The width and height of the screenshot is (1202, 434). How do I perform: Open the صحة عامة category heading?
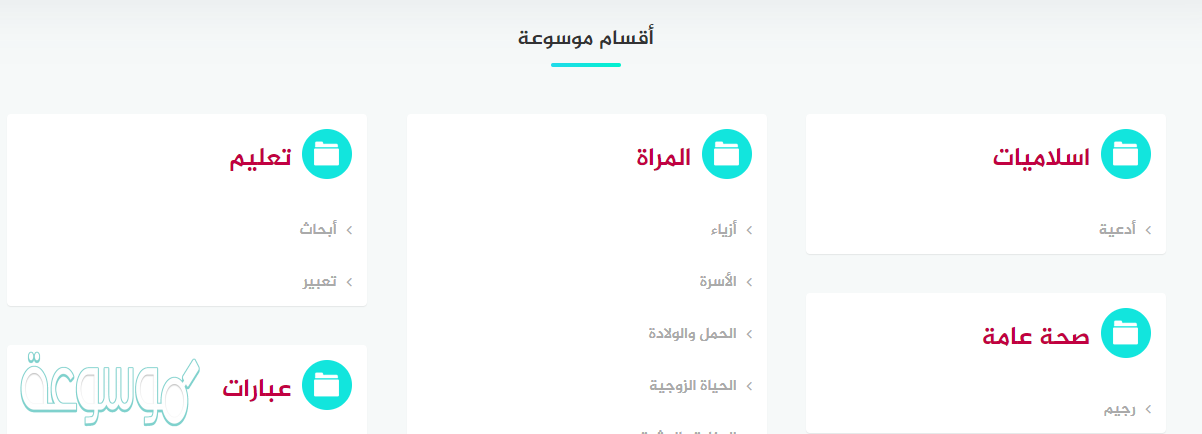(1036, 336)
